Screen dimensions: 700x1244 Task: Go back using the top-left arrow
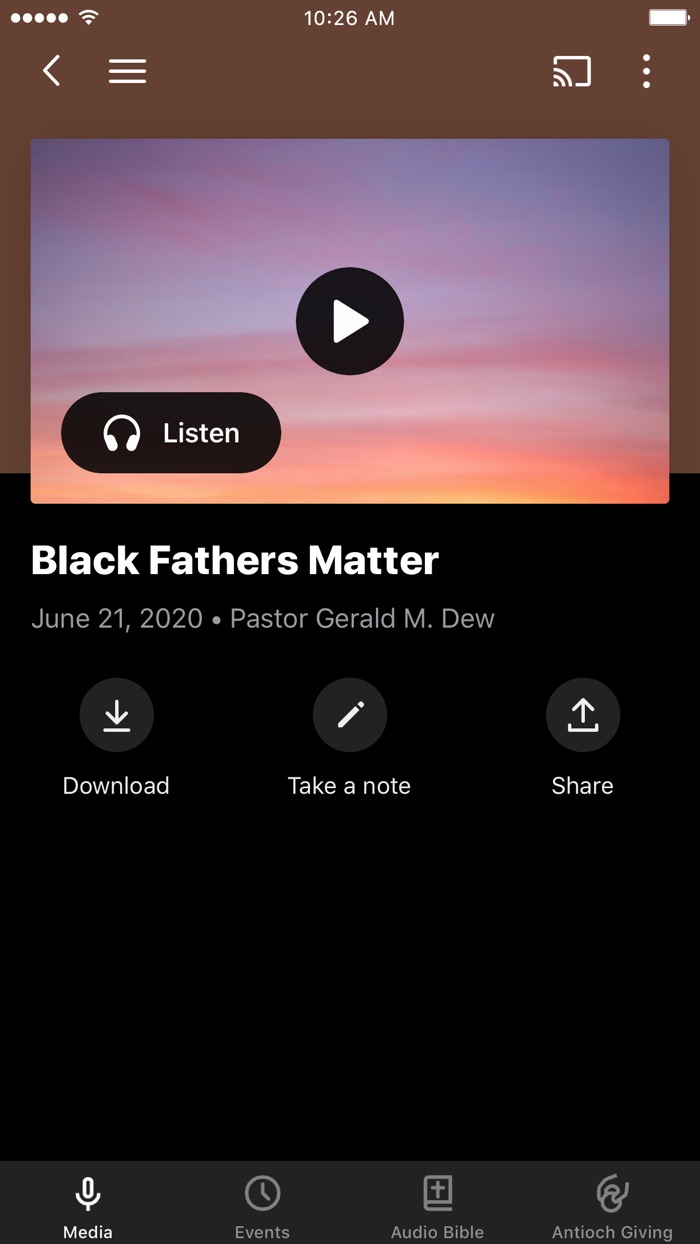(52, 71)
